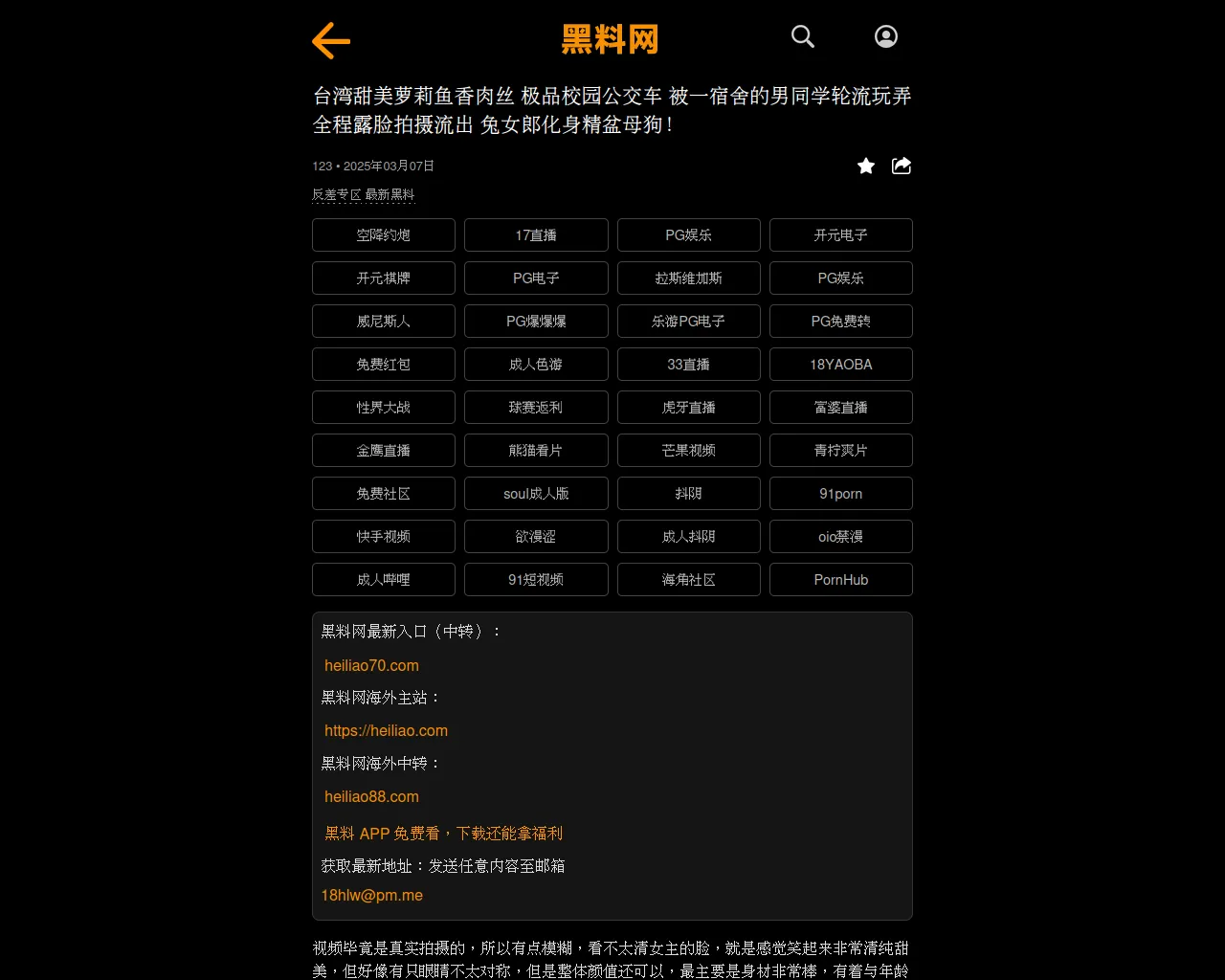The width and height of the screenshot is (1225, 980).
Task: Open the 最新黑料 tag link
Action: coord(390,194)
